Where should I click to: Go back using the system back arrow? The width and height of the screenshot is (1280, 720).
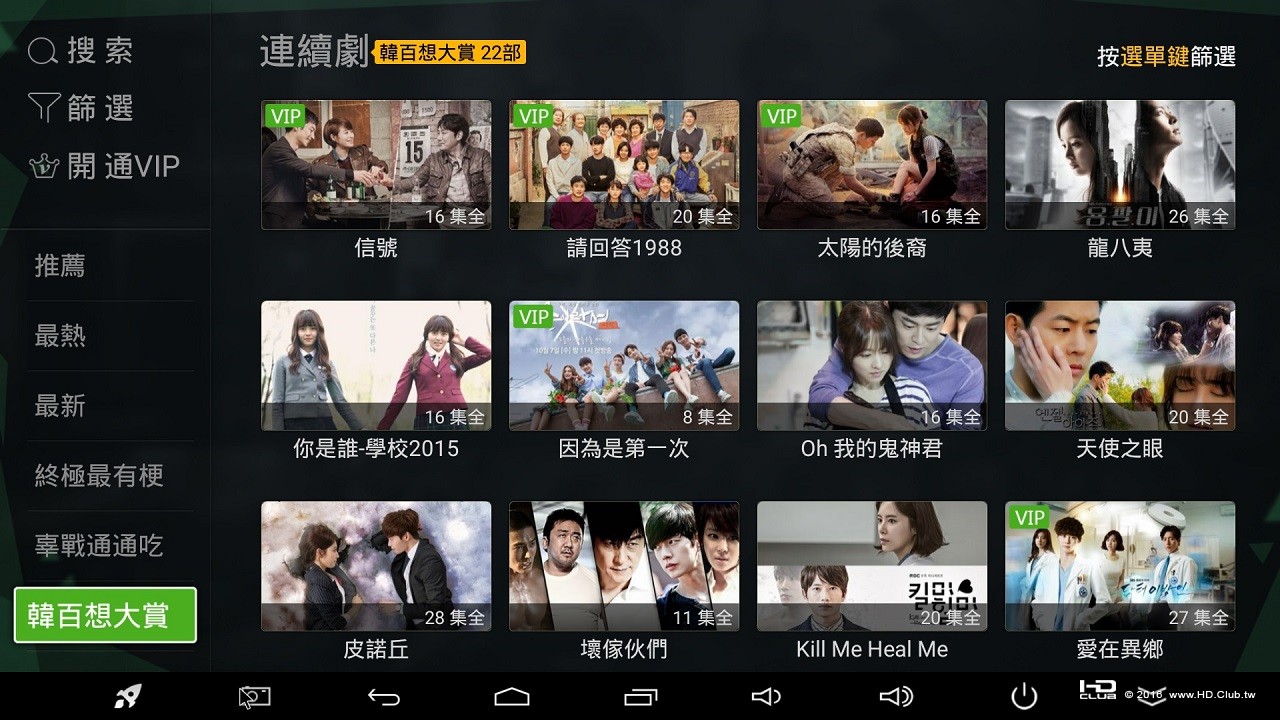(x=384, y=697)
